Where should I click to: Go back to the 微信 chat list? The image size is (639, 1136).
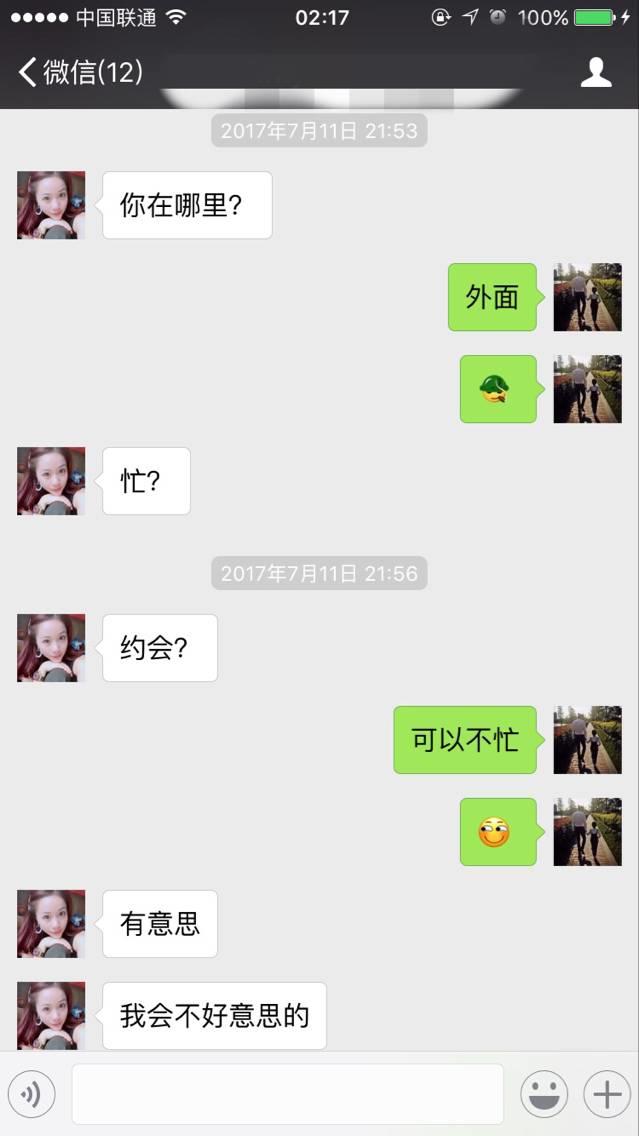(80, 72)
